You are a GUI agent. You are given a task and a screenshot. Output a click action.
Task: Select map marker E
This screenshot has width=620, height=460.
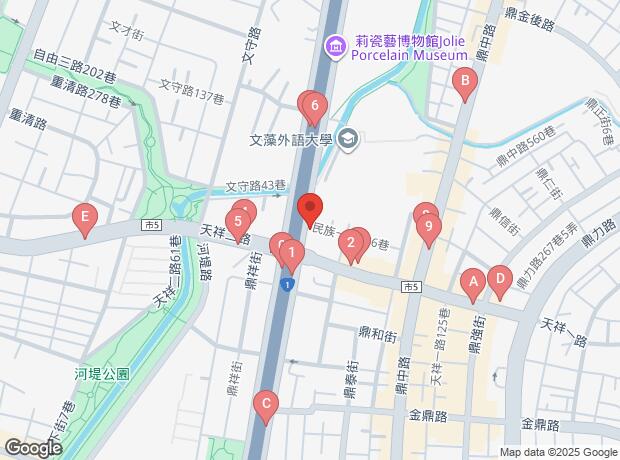tap(85, 217)
